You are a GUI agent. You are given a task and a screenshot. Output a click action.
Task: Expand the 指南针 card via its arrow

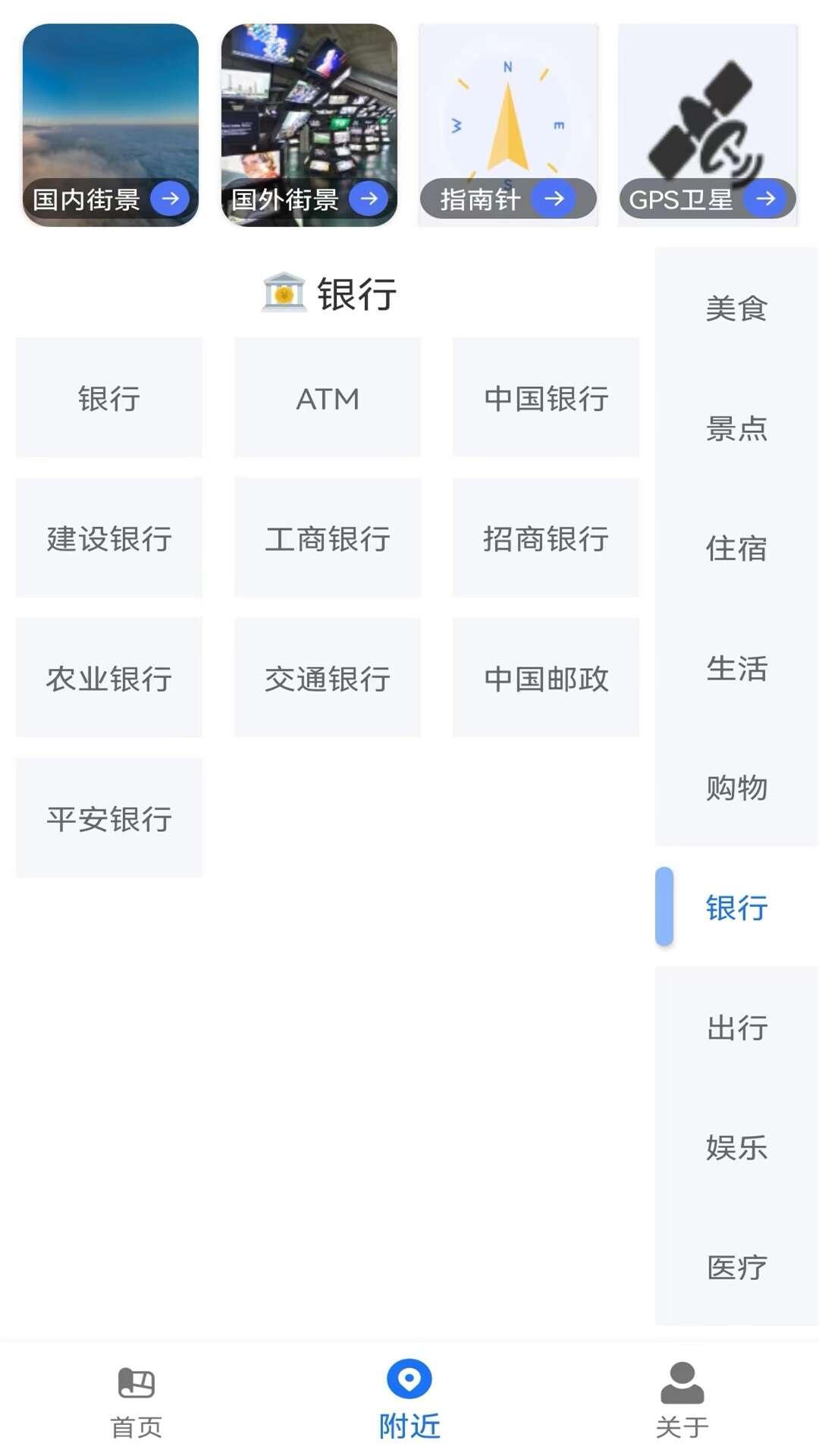(555, 199)
